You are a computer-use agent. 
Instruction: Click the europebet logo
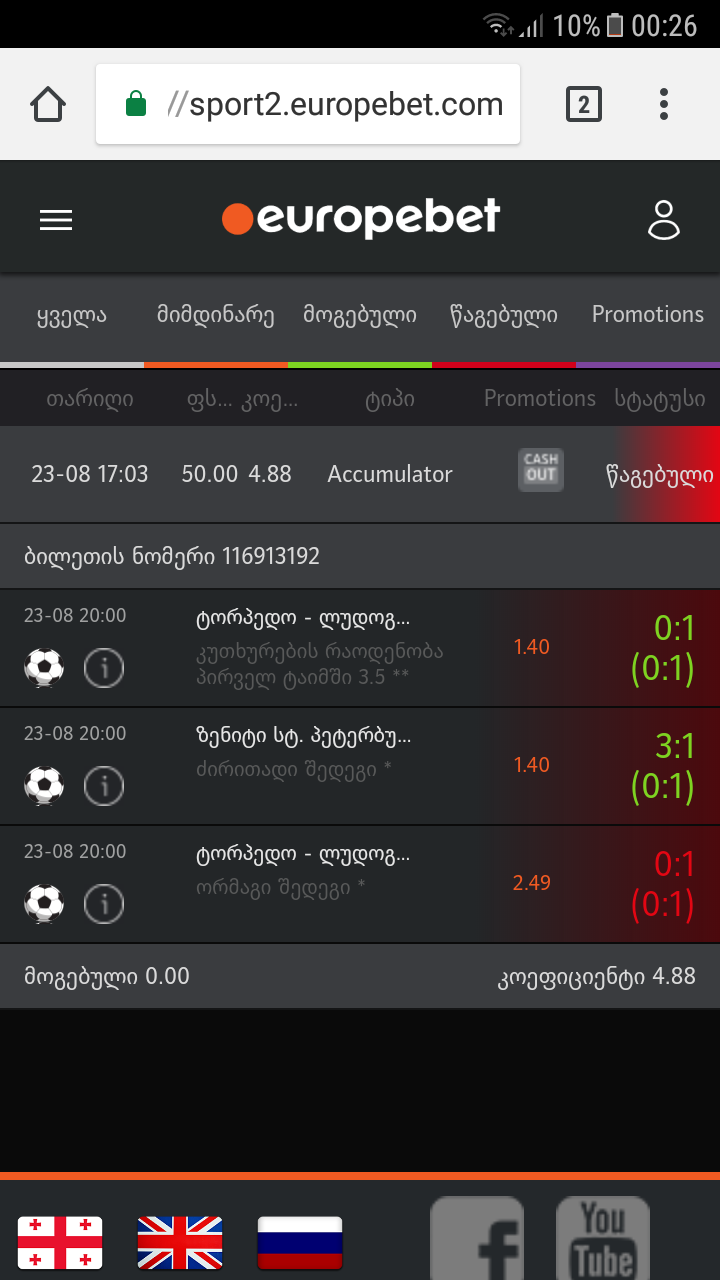(x=359, y=216)
